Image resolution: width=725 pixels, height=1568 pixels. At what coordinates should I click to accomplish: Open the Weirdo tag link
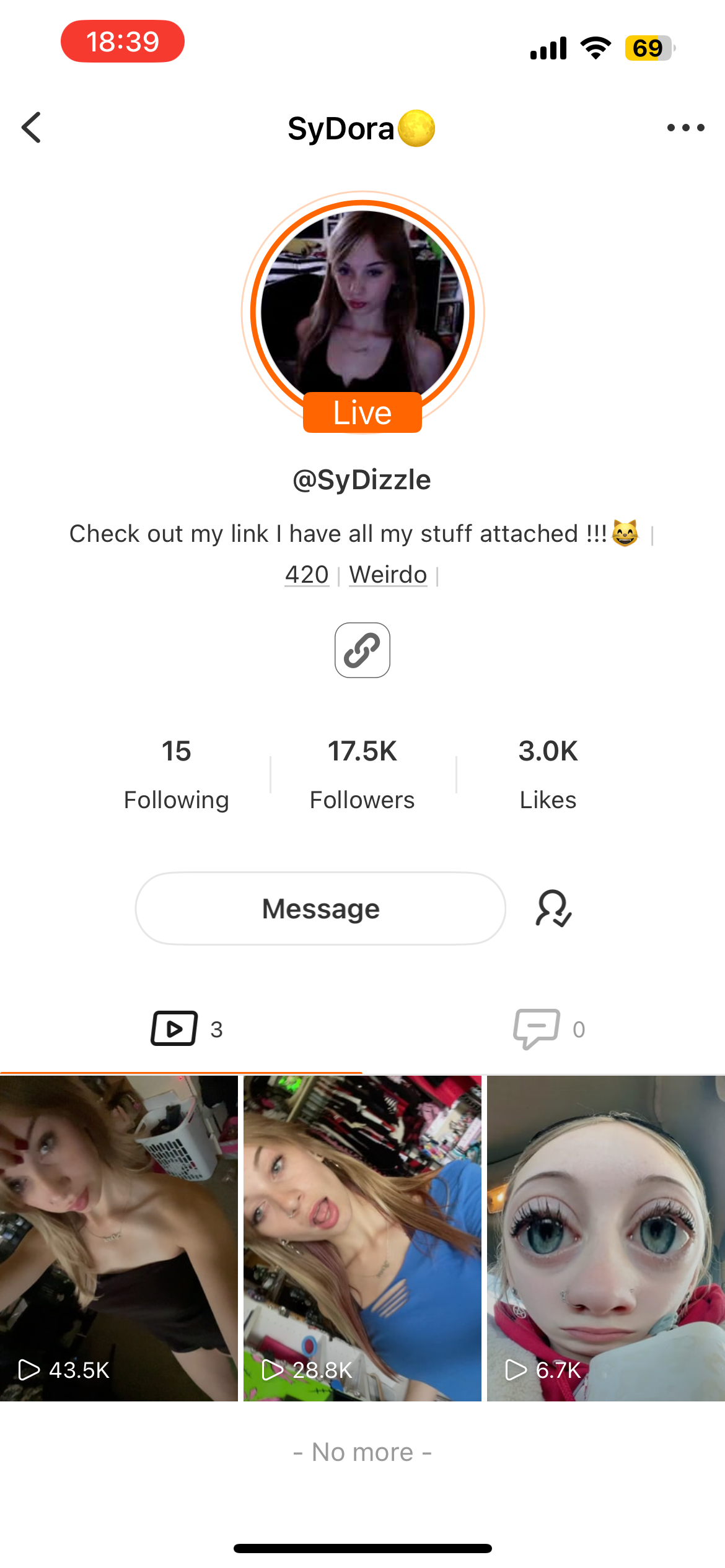[388, 575]
